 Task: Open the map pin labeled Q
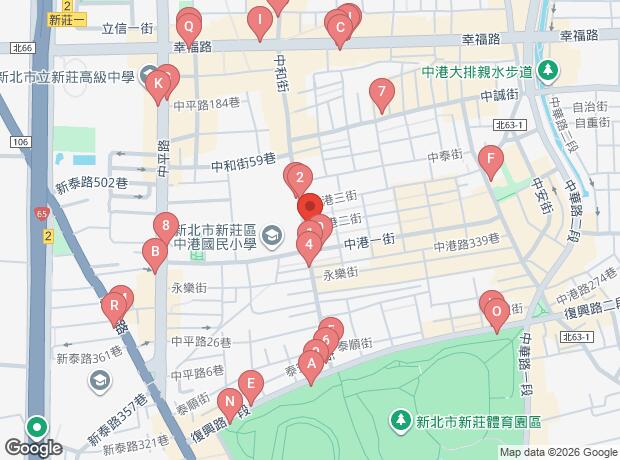click(x=188, y=24)
